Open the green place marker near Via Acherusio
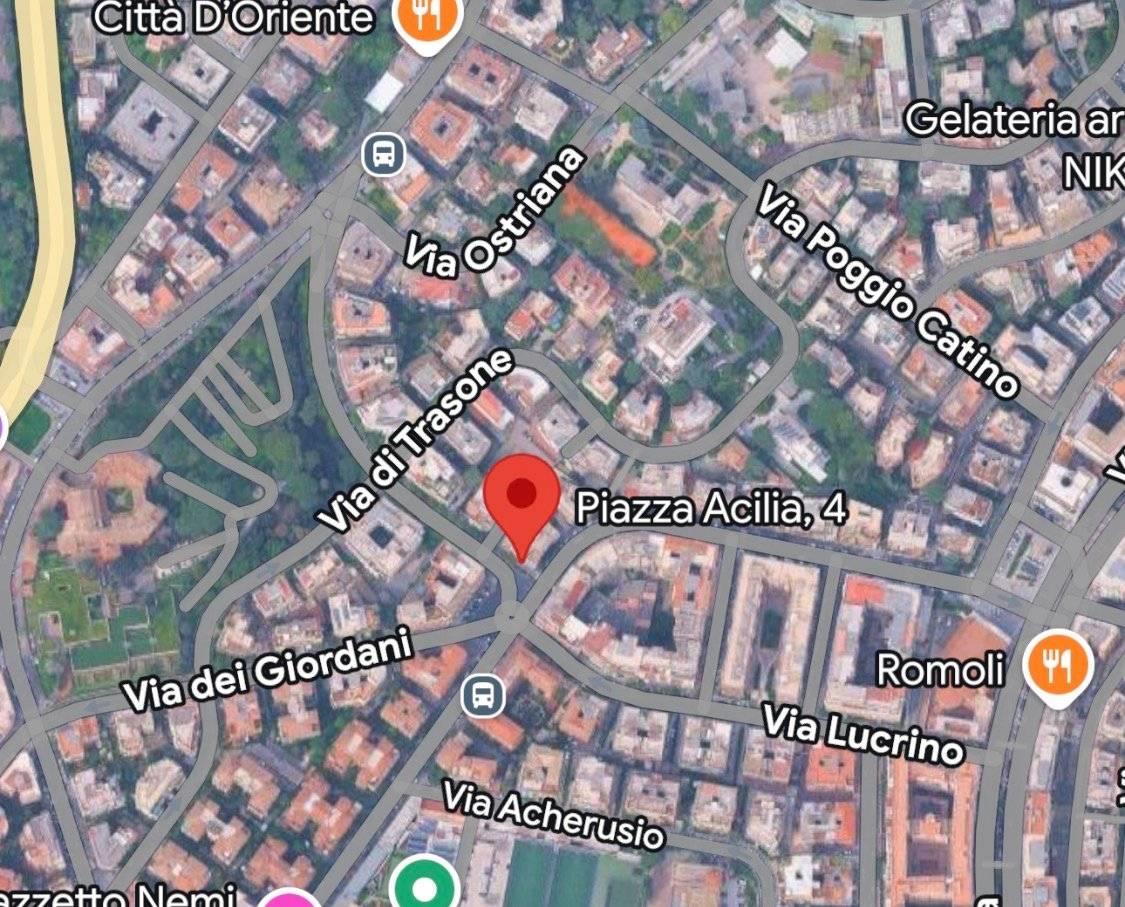This screenshot has height=907, width=1125. click(x=425, y=887)
